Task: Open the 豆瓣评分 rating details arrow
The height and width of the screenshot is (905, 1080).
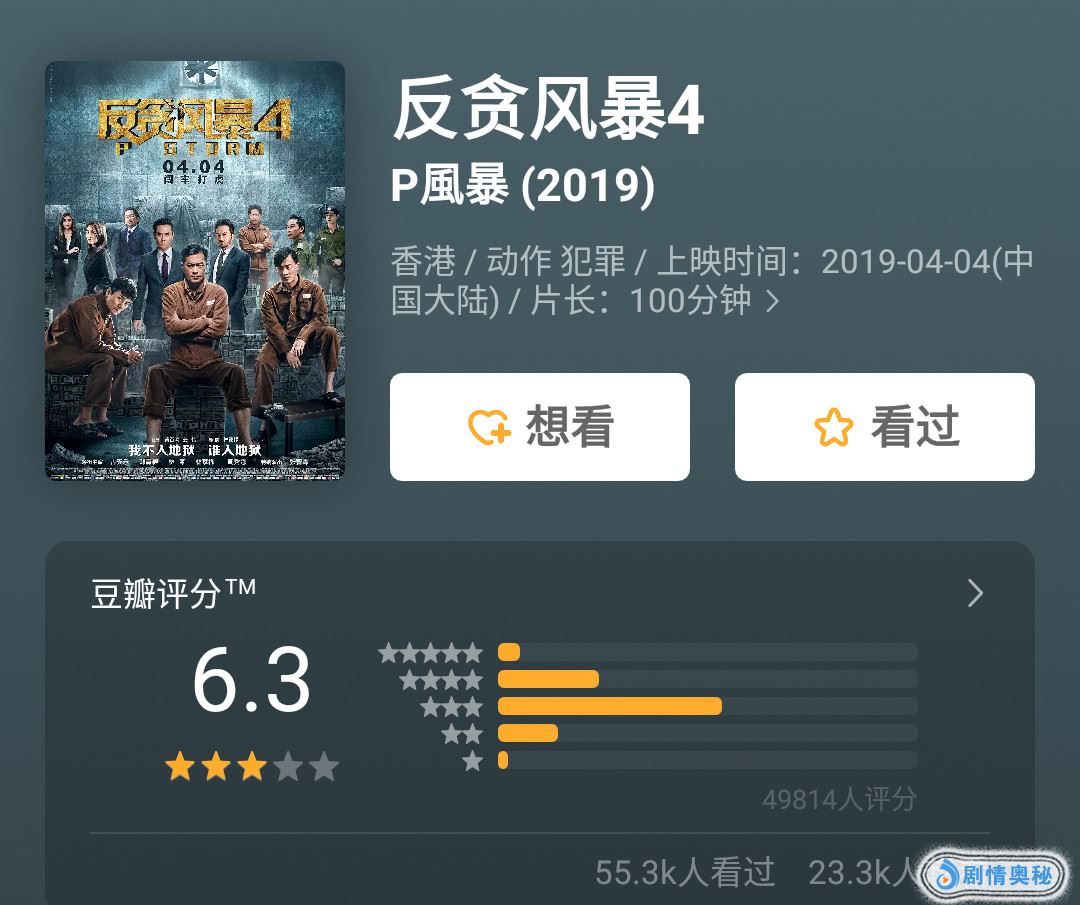Action: coord(975,594)
